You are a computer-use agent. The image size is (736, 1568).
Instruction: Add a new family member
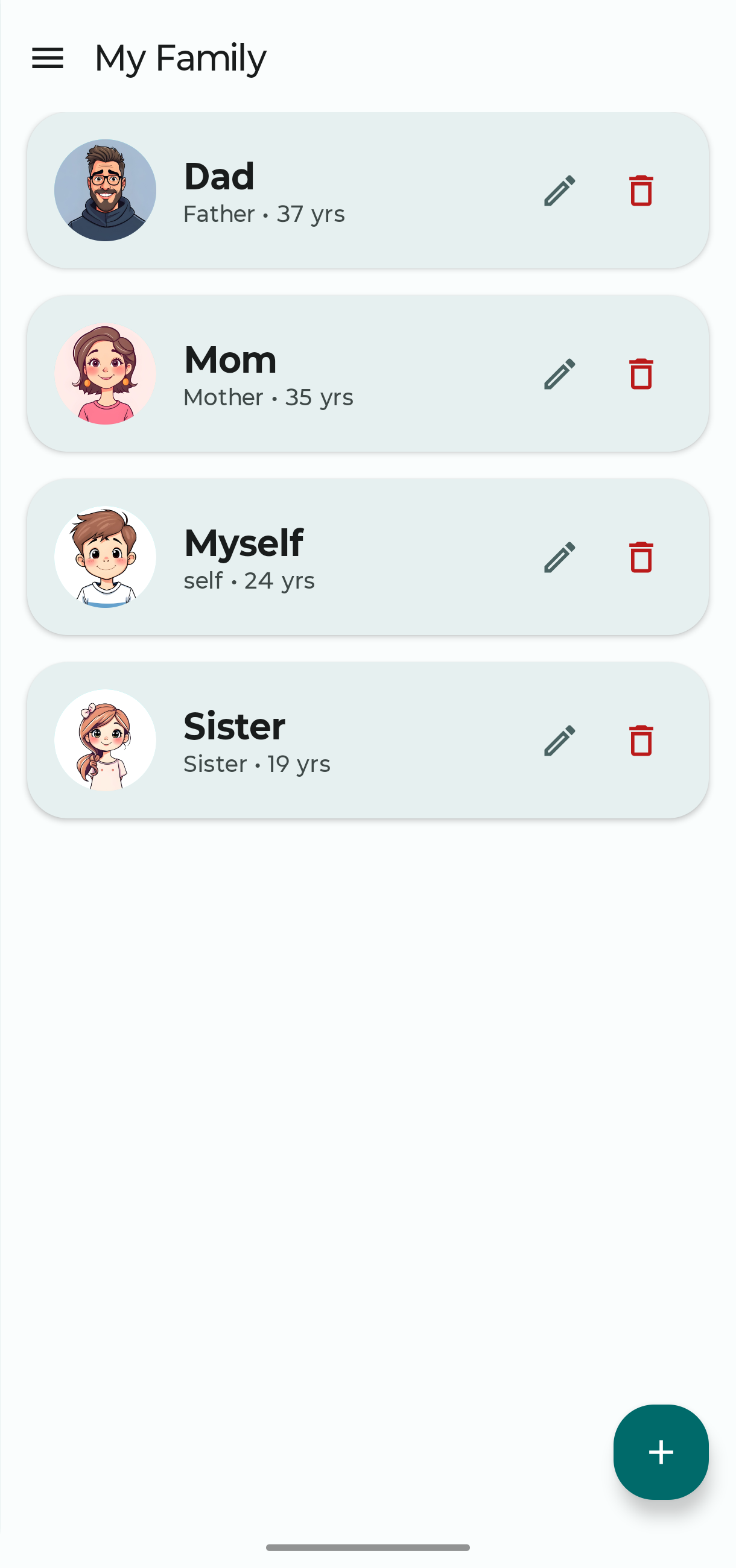click(x=661, y=1452)
